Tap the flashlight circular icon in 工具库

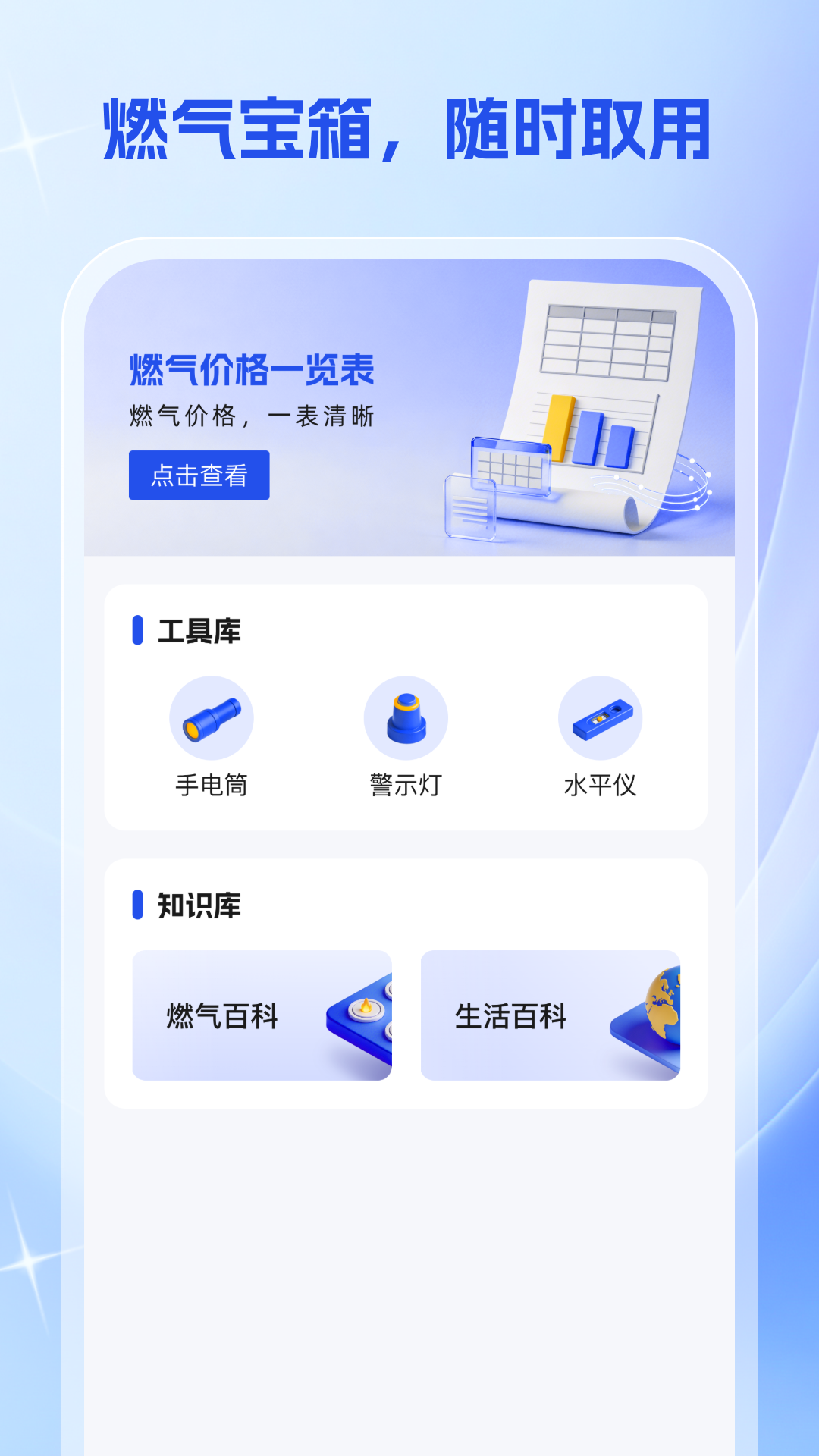coord(213,718)
